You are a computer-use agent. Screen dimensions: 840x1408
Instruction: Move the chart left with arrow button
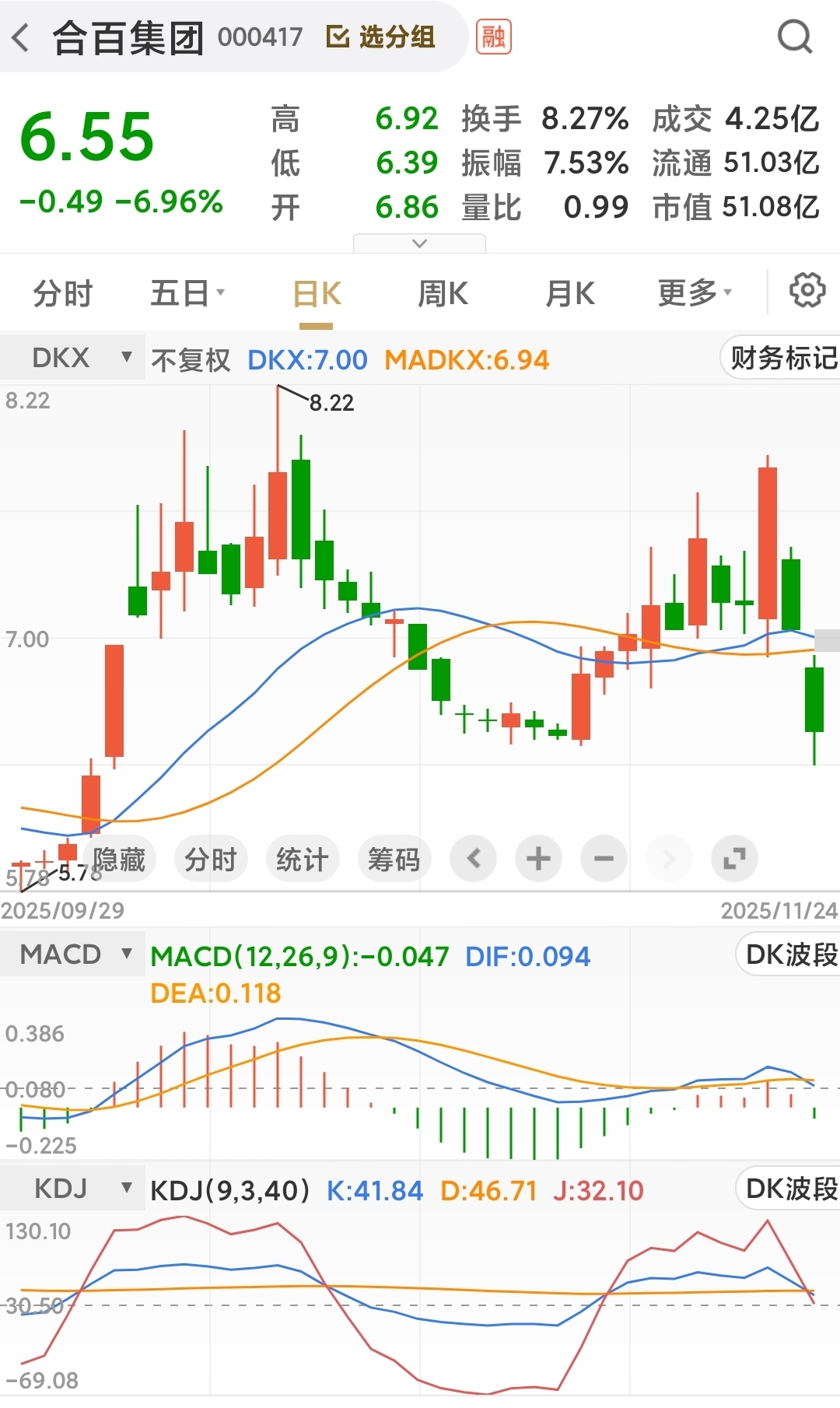474,859
